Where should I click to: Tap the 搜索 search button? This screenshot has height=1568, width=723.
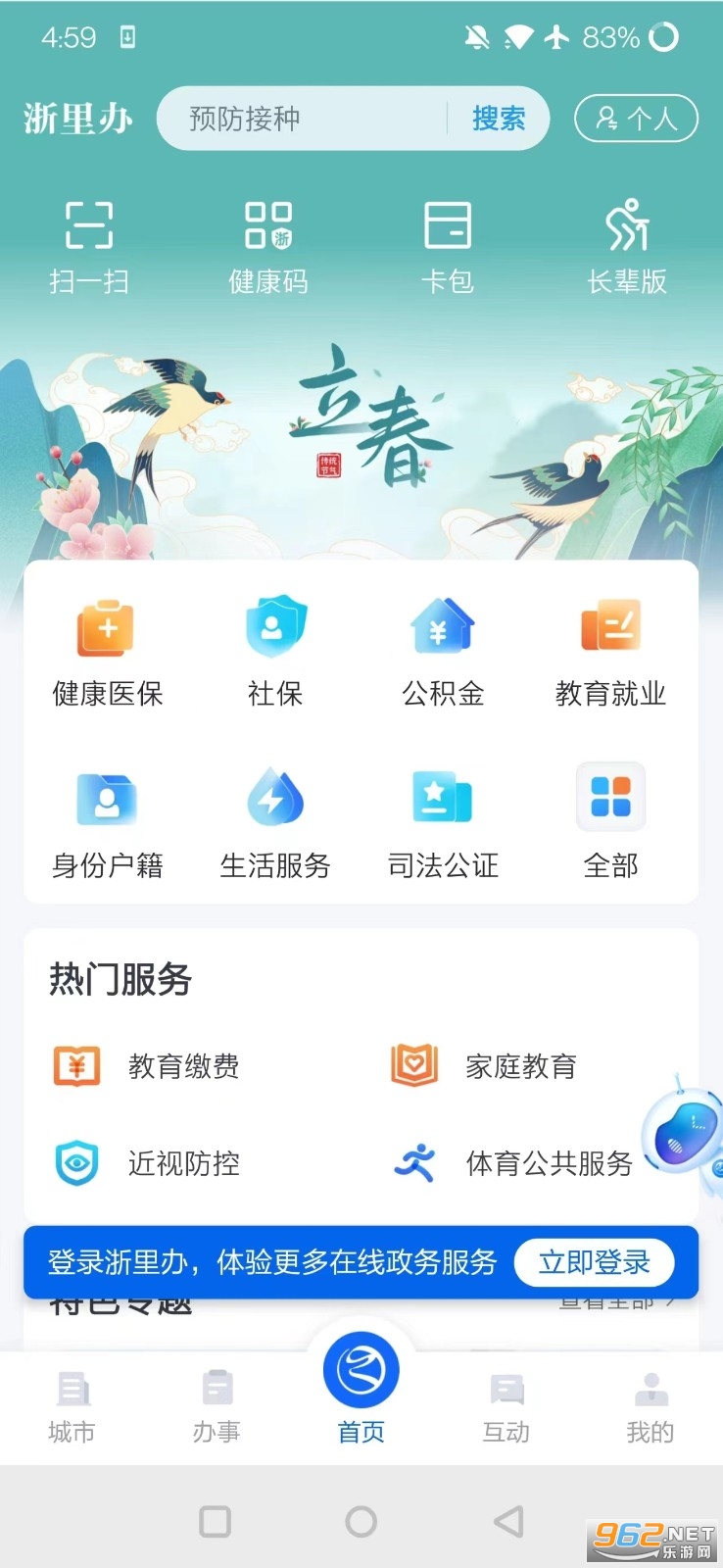point(498,118)
